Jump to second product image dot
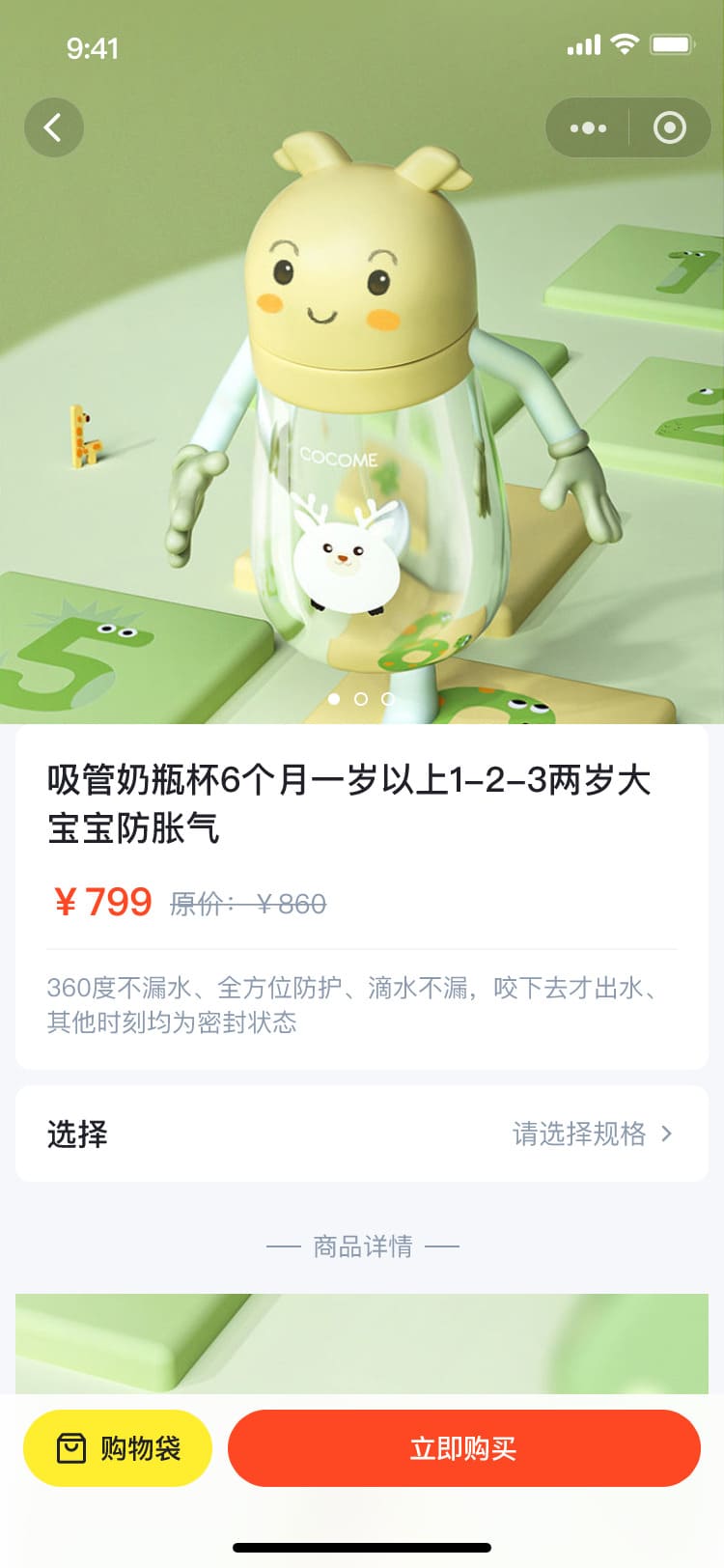The width and height of the screenshot is (724, 1568). 361,698
